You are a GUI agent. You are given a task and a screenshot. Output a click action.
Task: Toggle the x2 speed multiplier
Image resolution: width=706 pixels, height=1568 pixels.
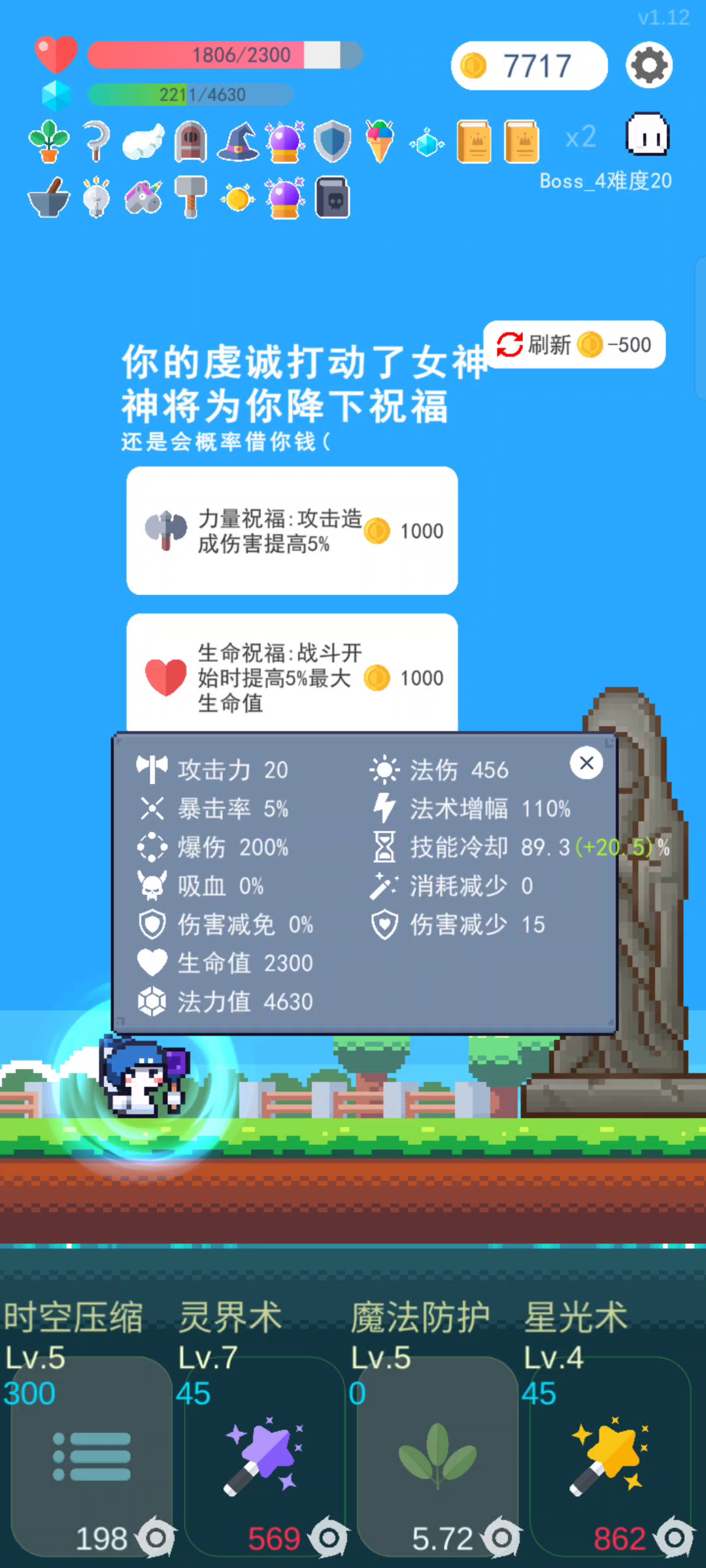tap(580, 138)
